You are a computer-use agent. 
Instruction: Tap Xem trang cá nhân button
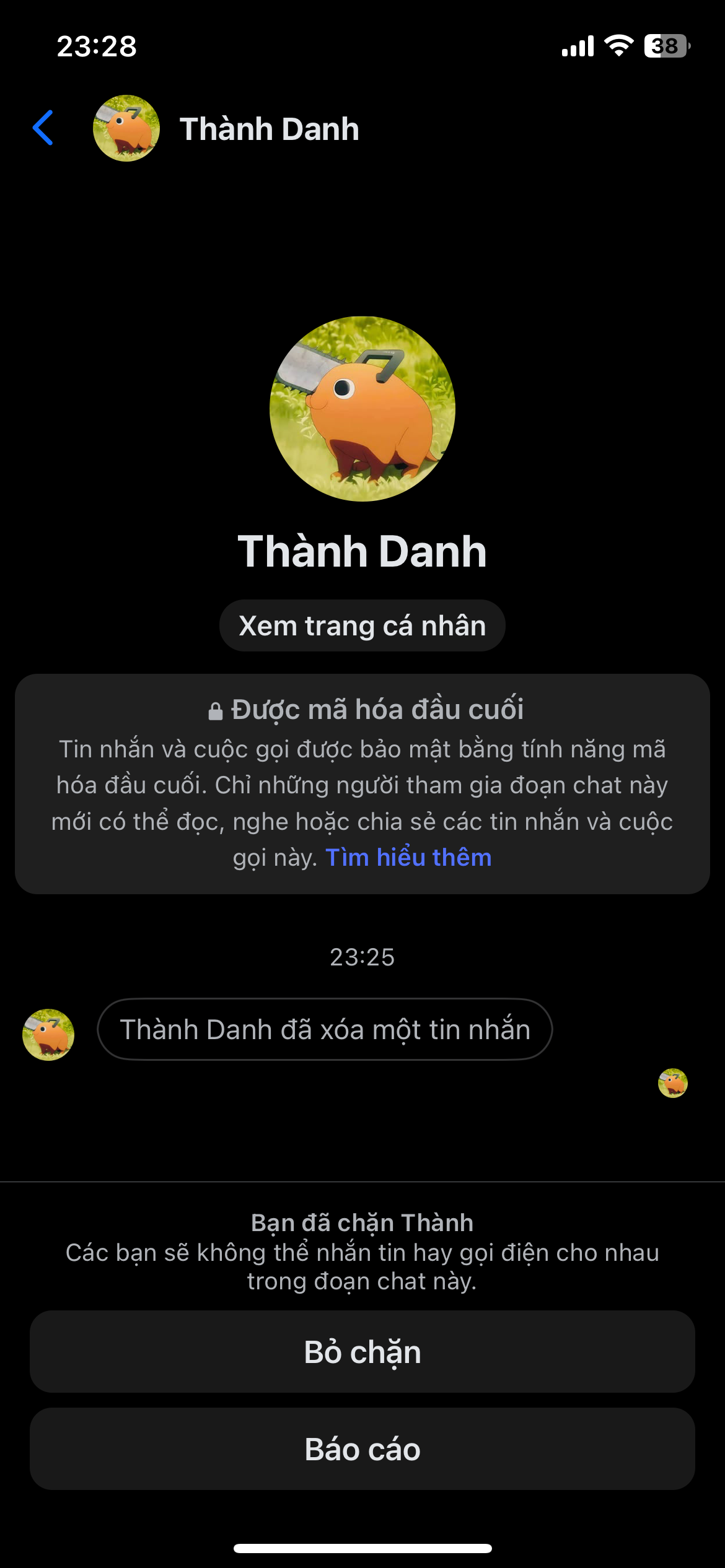point(362,625)
